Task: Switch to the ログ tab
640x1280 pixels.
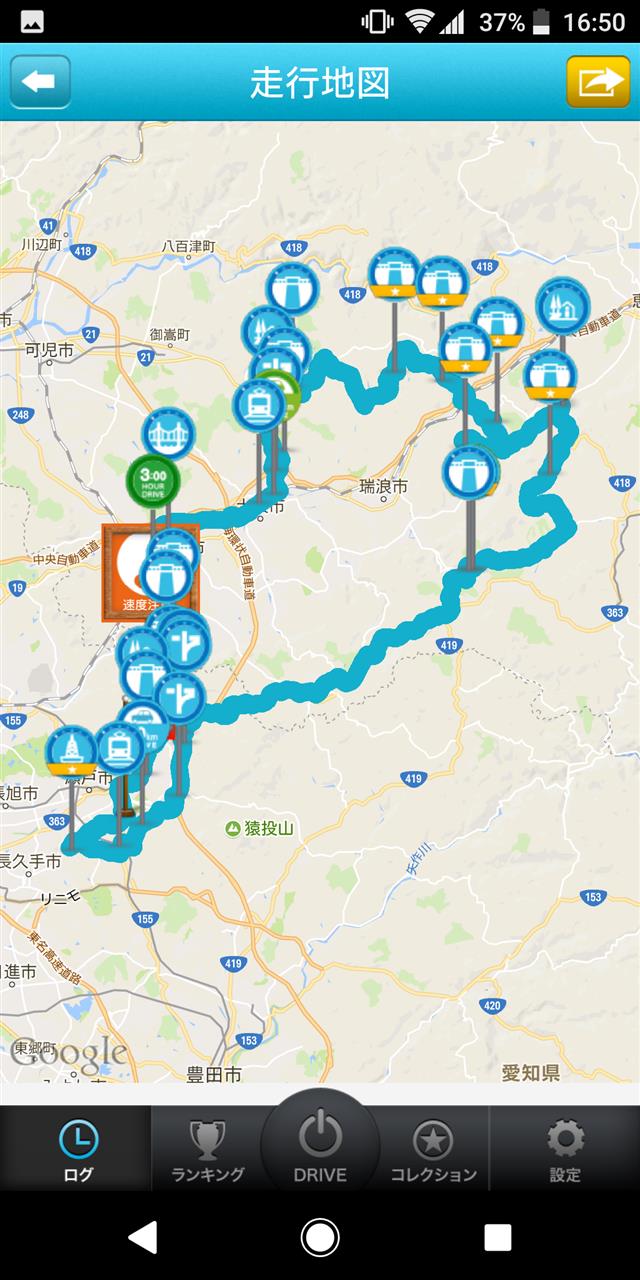Action: [77, 1149]
